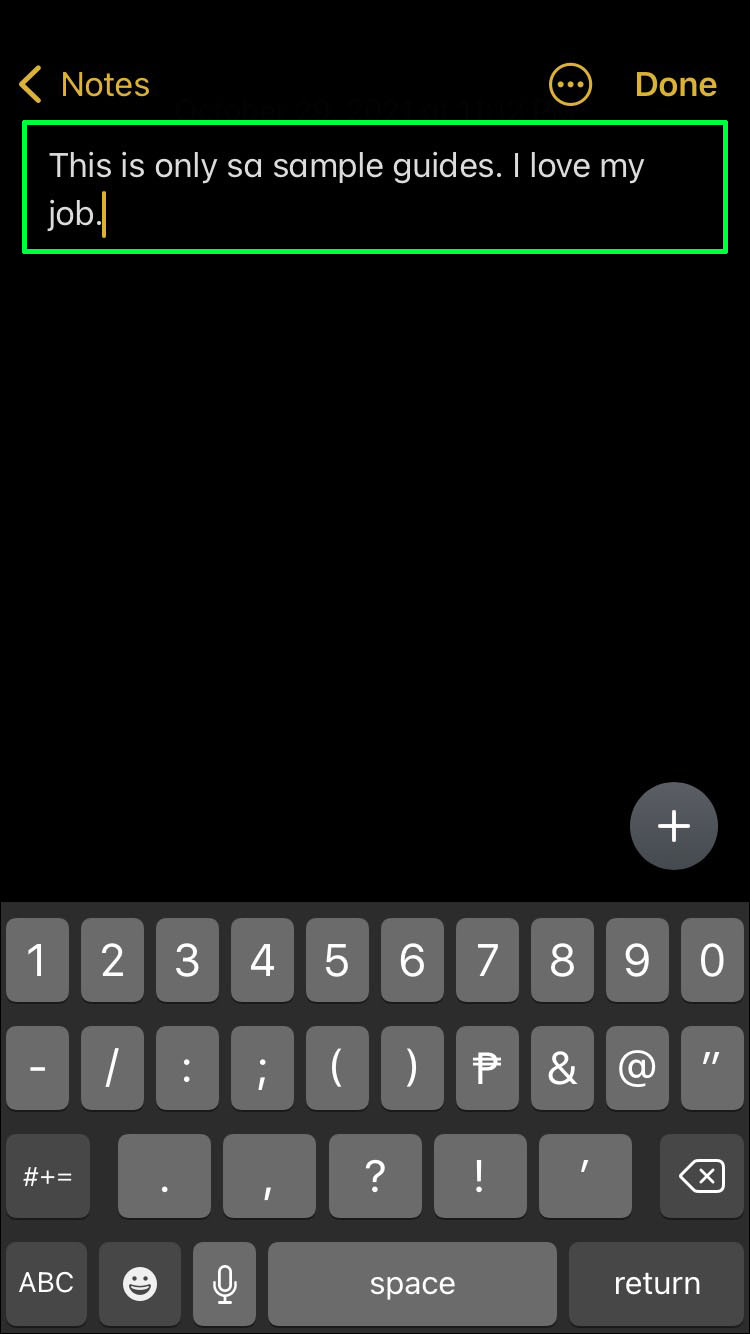Type the number 5 key

click(x=337, y=961)
